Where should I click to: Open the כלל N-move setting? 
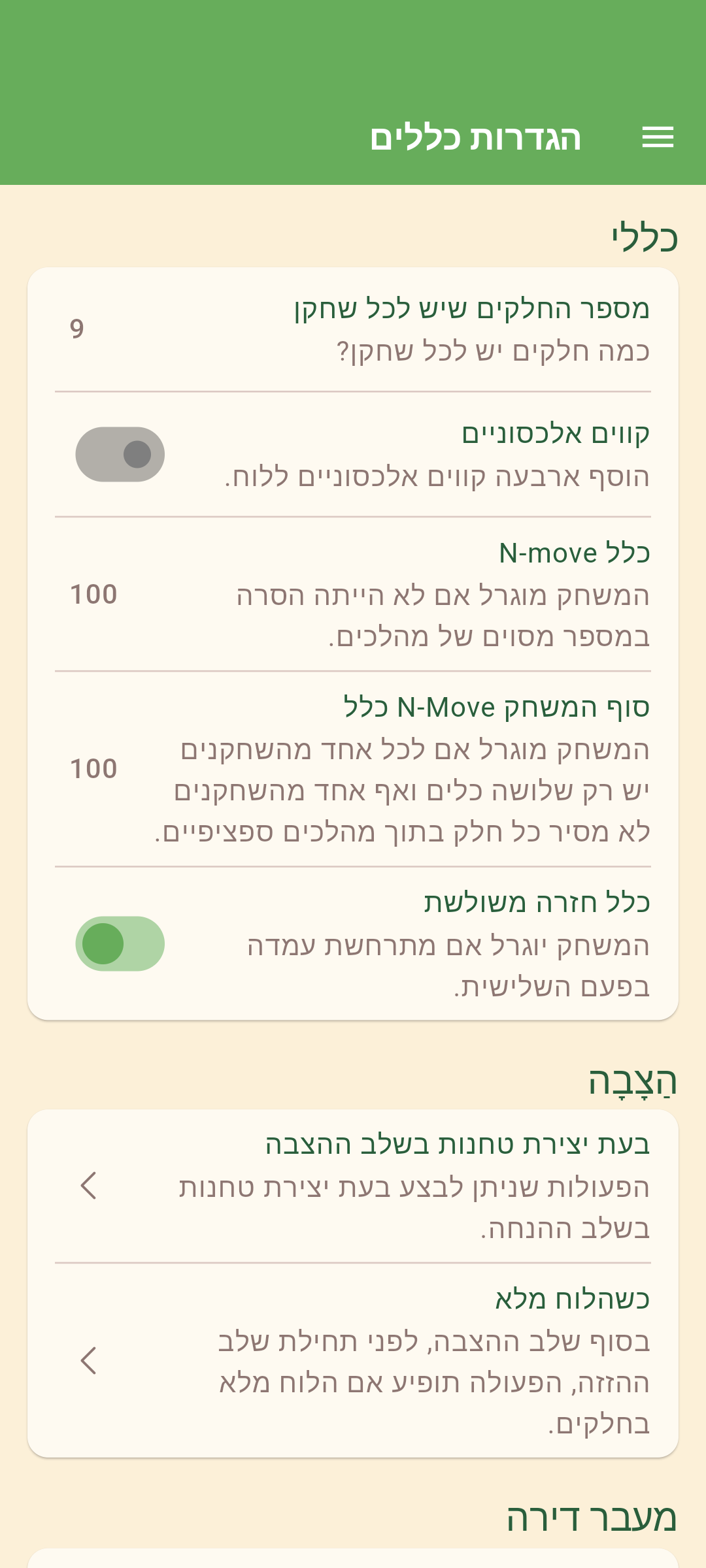click(353, 594)
